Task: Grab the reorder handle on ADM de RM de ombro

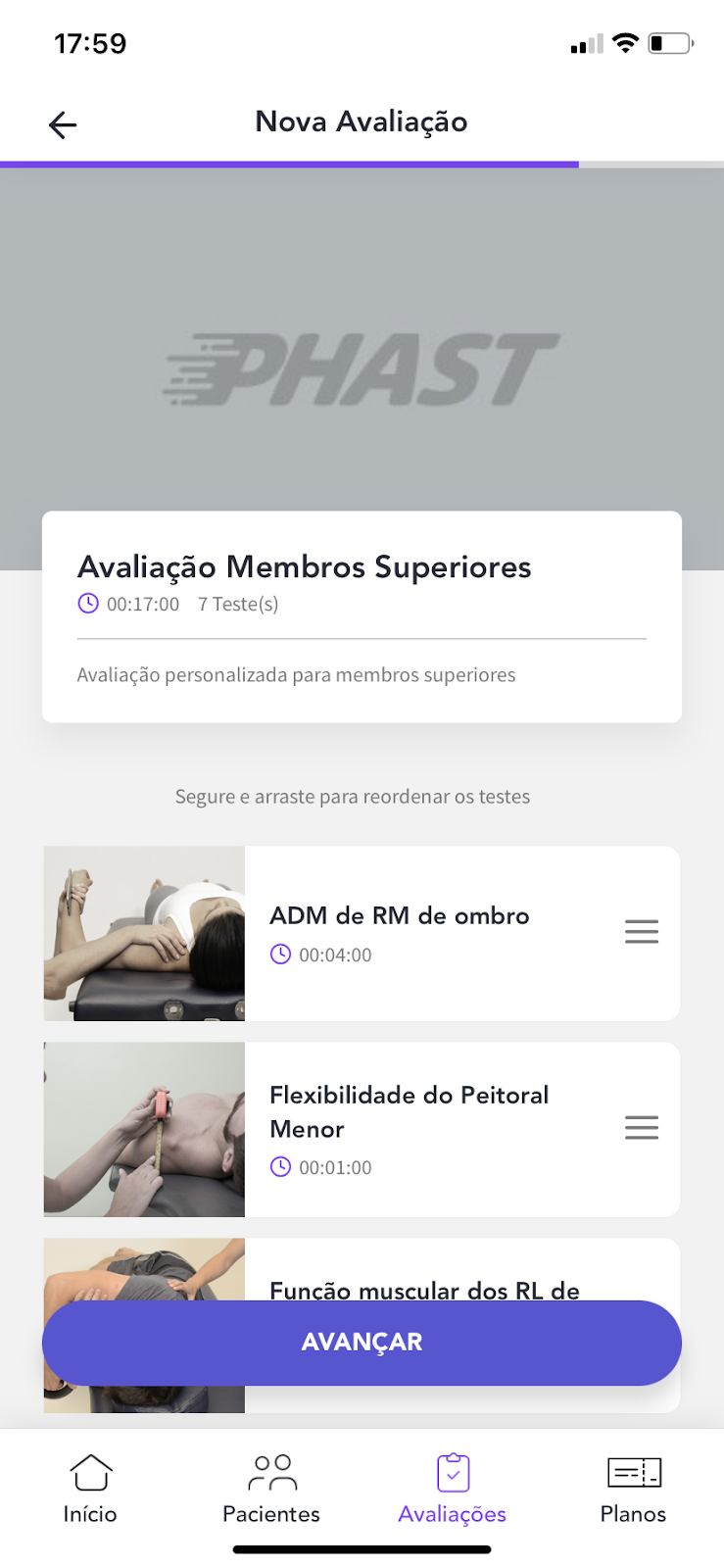Action: tap(642, 932)
